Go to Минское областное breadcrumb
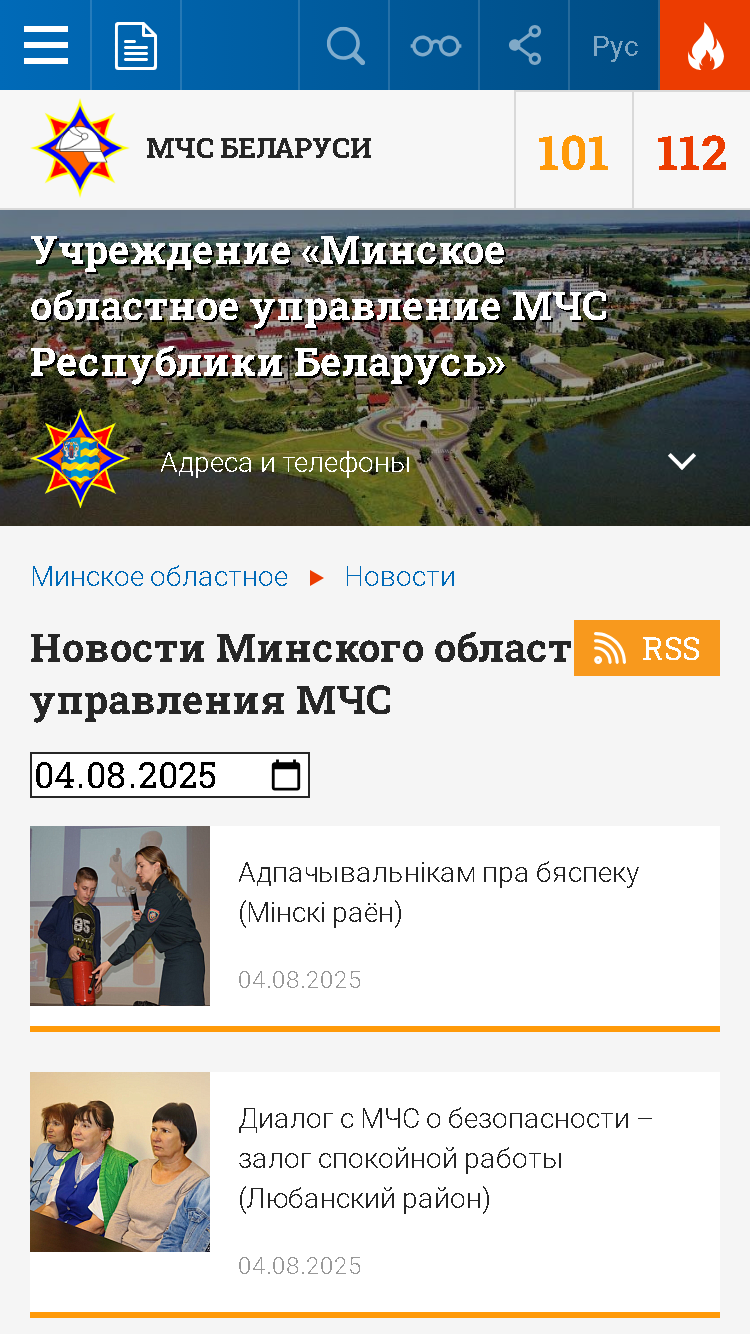Image resolution: width=750 pixels, height=1334 pixels. 159,577
